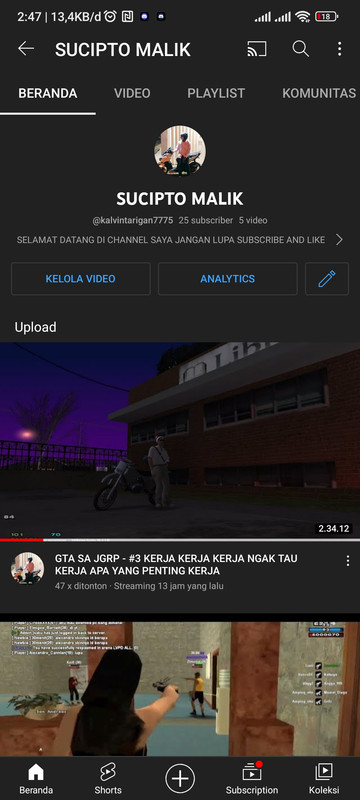The width and height of the screenshot is (360, 800).
Task: Open the Shorts tab
Action: [x=108, y=779]
